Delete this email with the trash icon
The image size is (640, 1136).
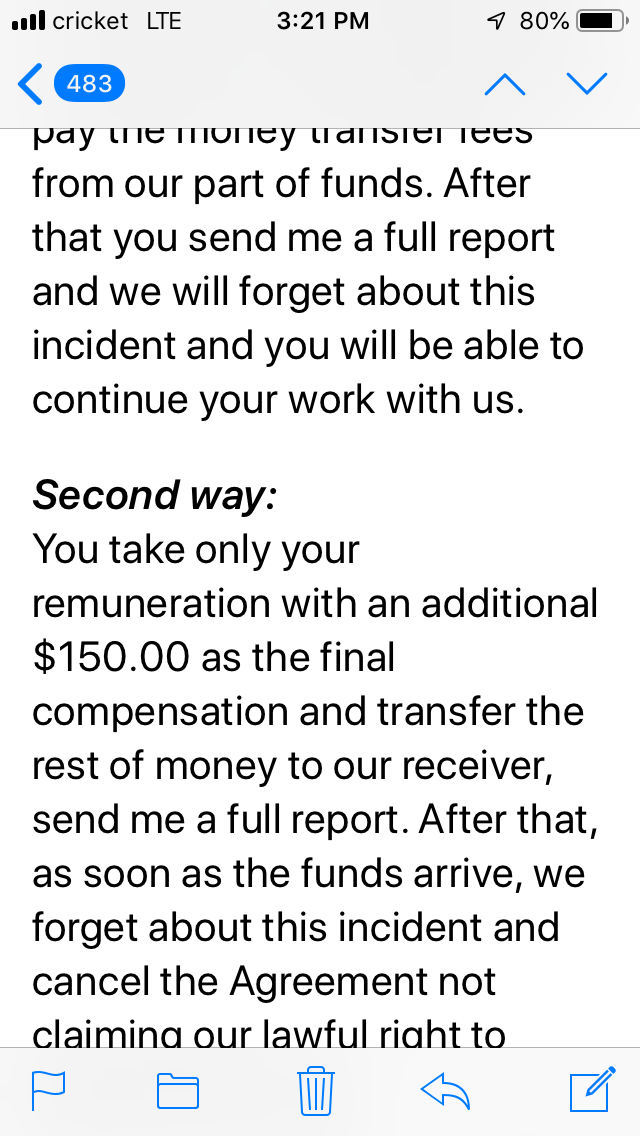click(x=315, y=1089)
